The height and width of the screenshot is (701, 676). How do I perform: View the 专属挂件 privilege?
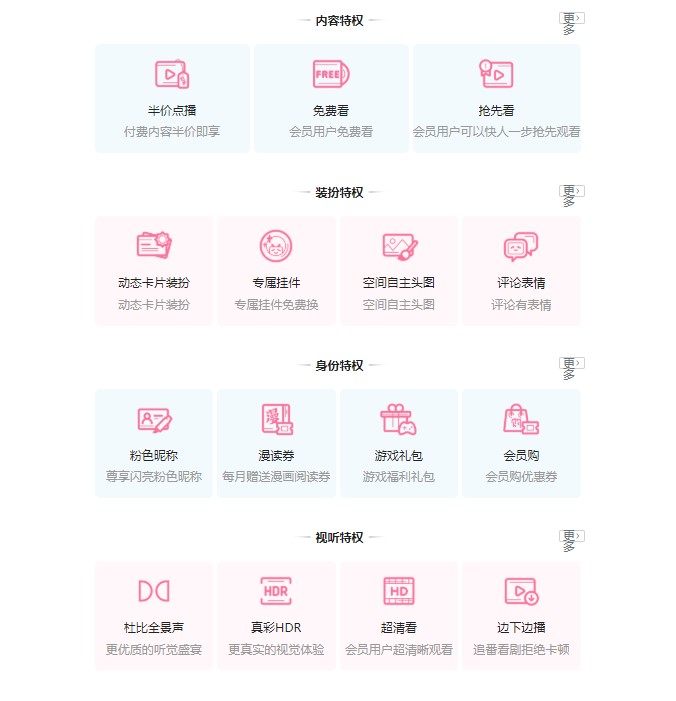276,271
